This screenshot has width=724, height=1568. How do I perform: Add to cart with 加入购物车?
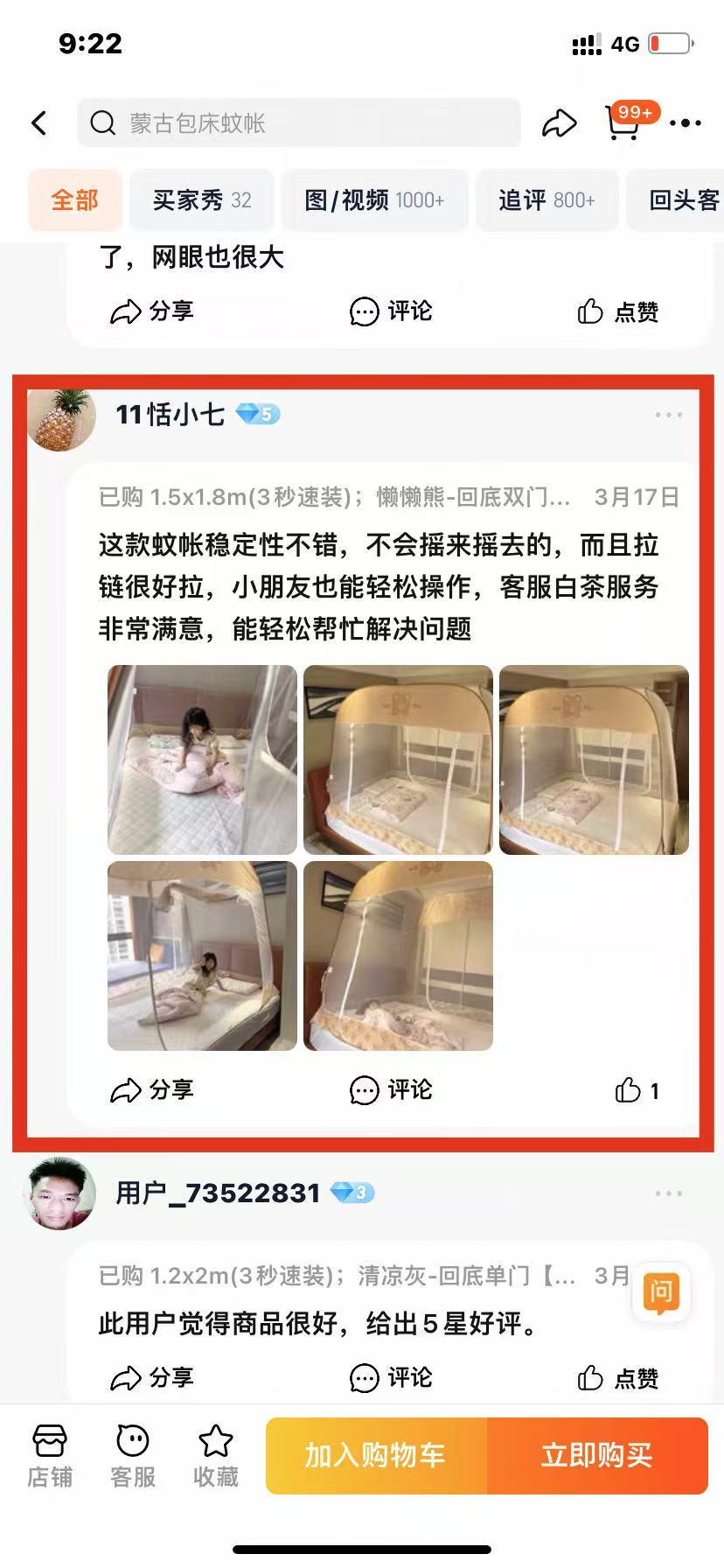(x=376, y=1455)
